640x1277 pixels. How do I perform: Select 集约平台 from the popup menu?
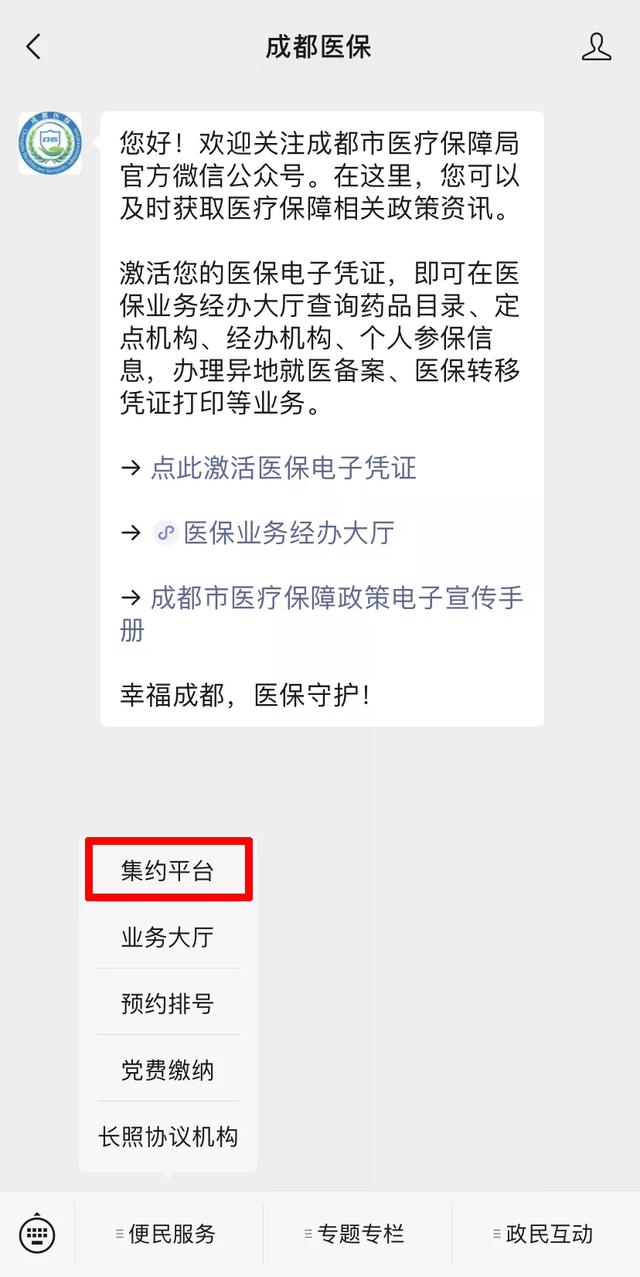tap(168, 870)
